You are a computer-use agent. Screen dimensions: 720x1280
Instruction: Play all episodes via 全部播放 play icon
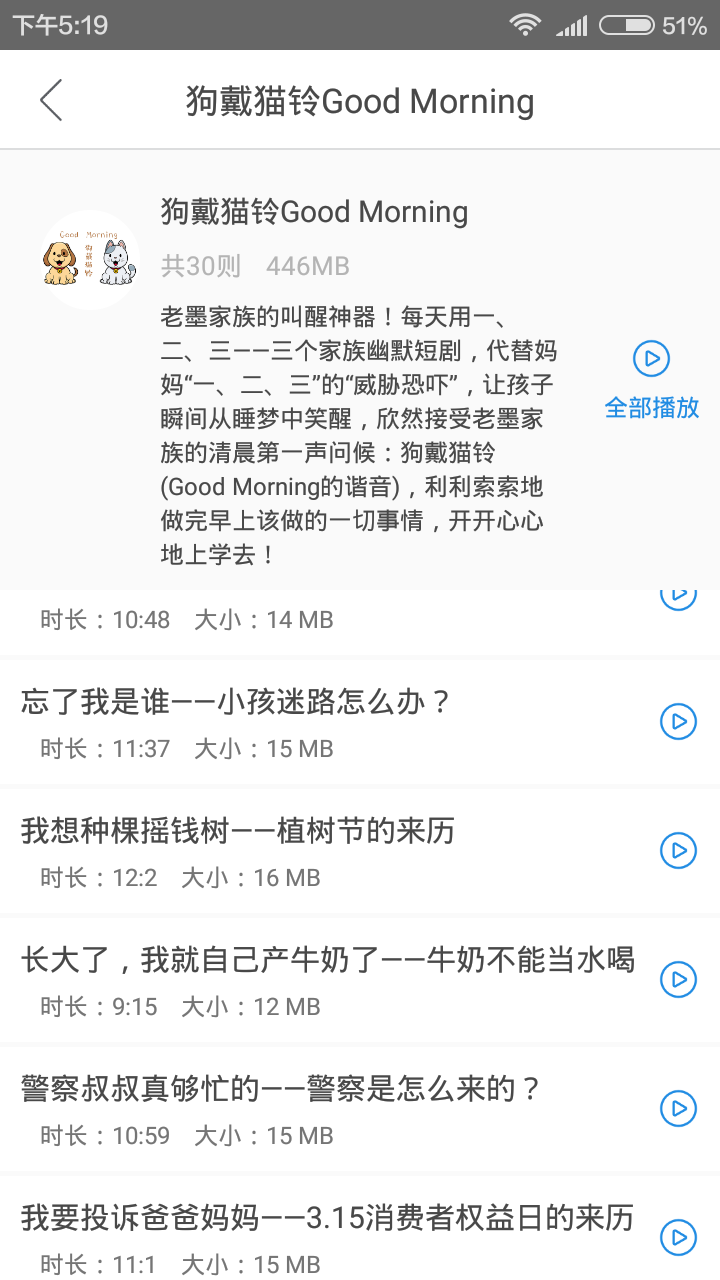(x=651, y=358)
